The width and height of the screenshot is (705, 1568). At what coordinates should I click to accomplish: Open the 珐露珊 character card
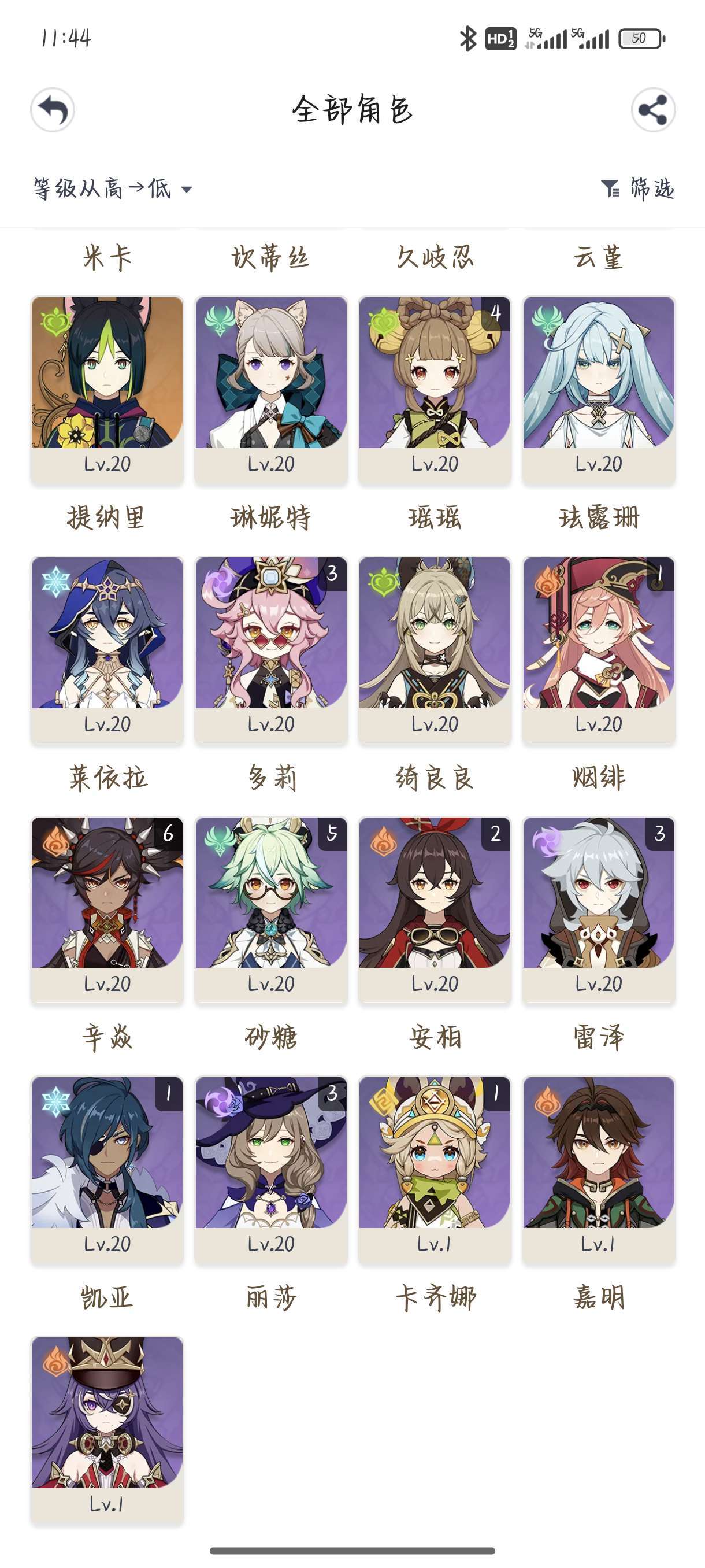pyautogui.click(x=599, y=391)
